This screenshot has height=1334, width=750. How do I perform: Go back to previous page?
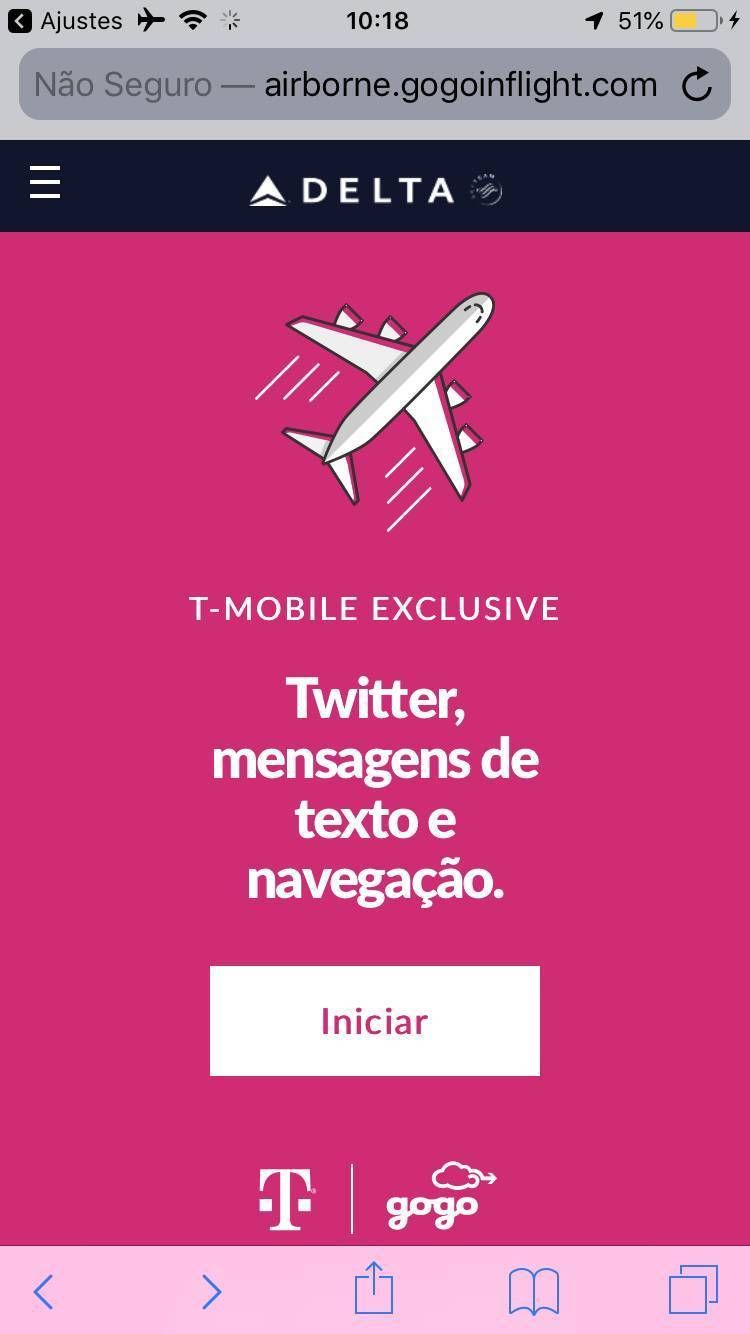click(x=43, y=1291)
